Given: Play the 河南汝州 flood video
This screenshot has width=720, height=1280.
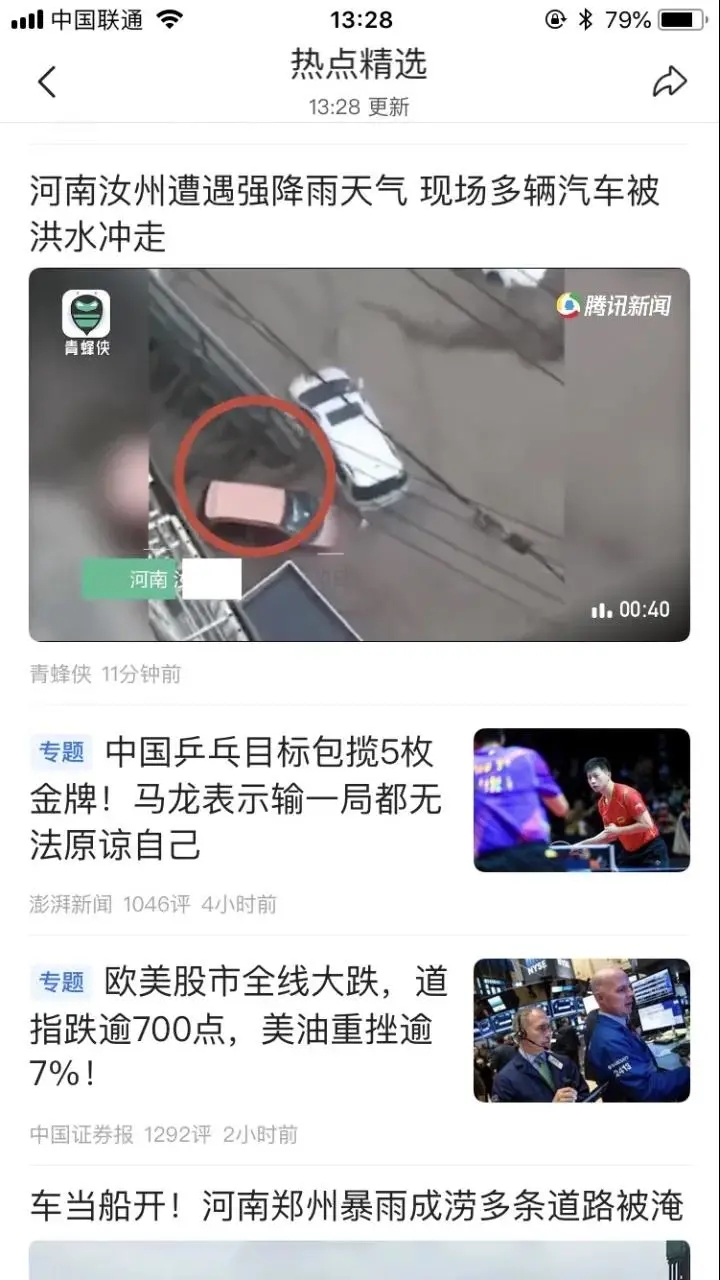Looking at the screenshot, I should pyautogui.click(x=359, y=455).
